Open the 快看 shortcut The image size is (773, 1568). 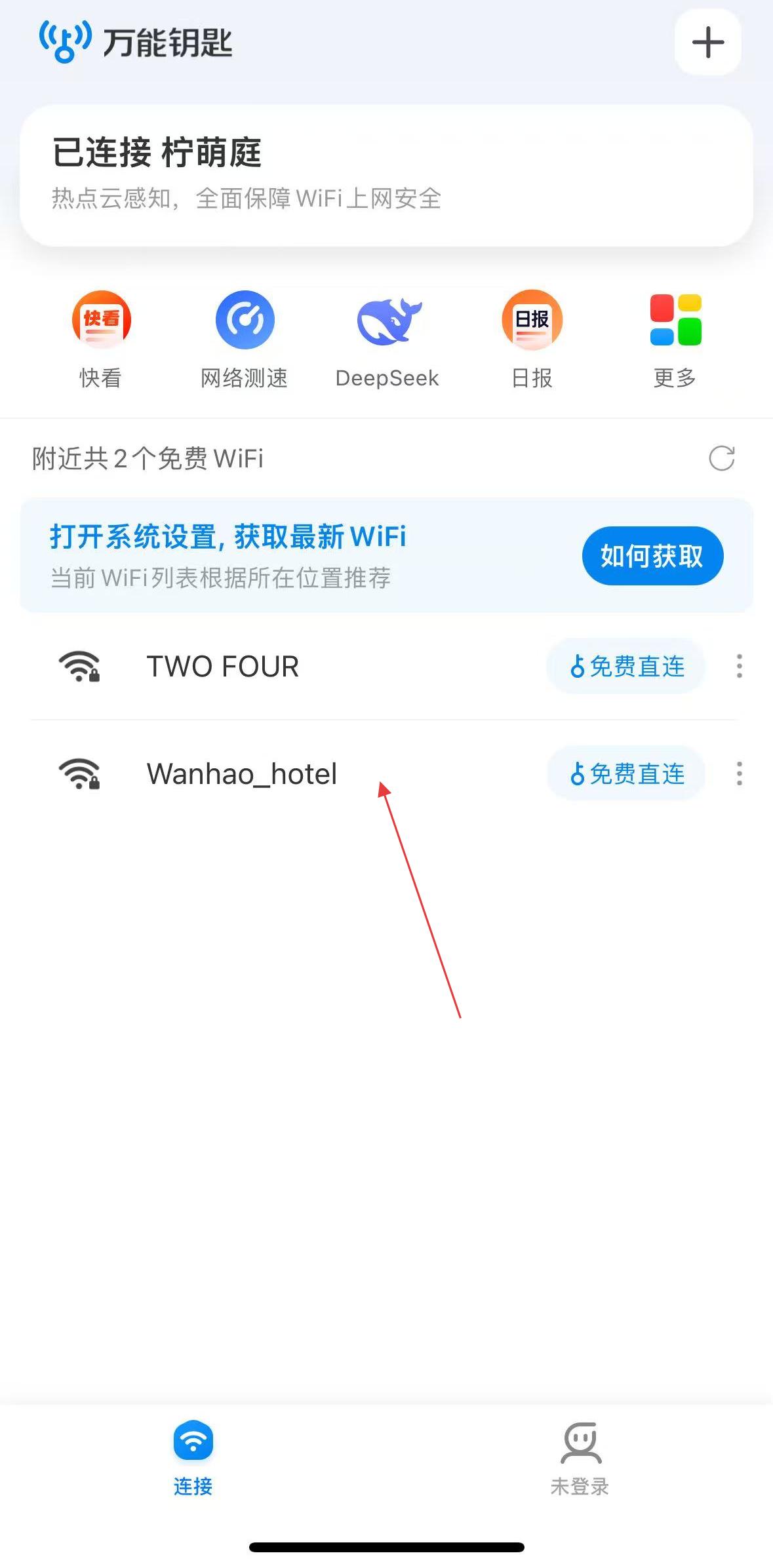click(x=101, y=339)
